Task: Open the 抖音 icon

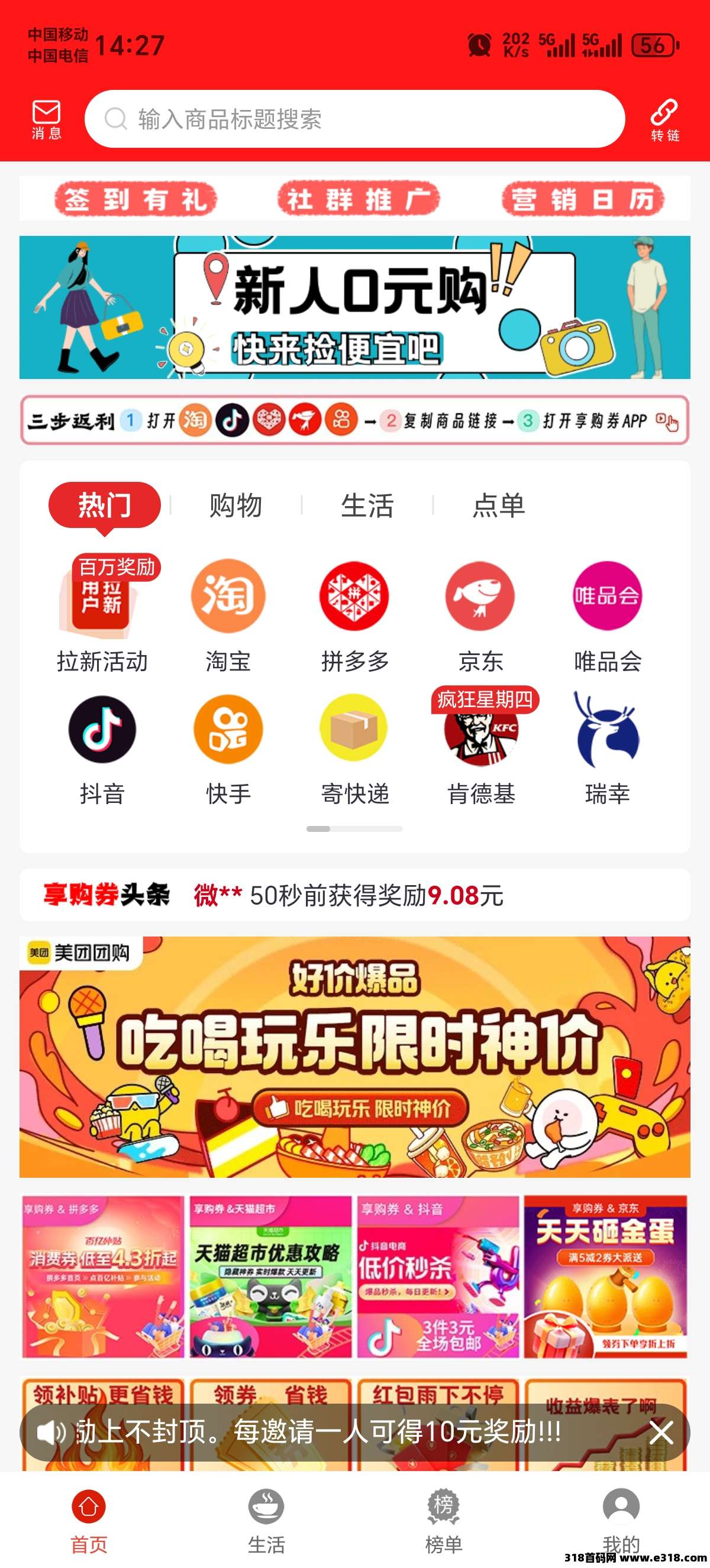Action: [101, 728]
